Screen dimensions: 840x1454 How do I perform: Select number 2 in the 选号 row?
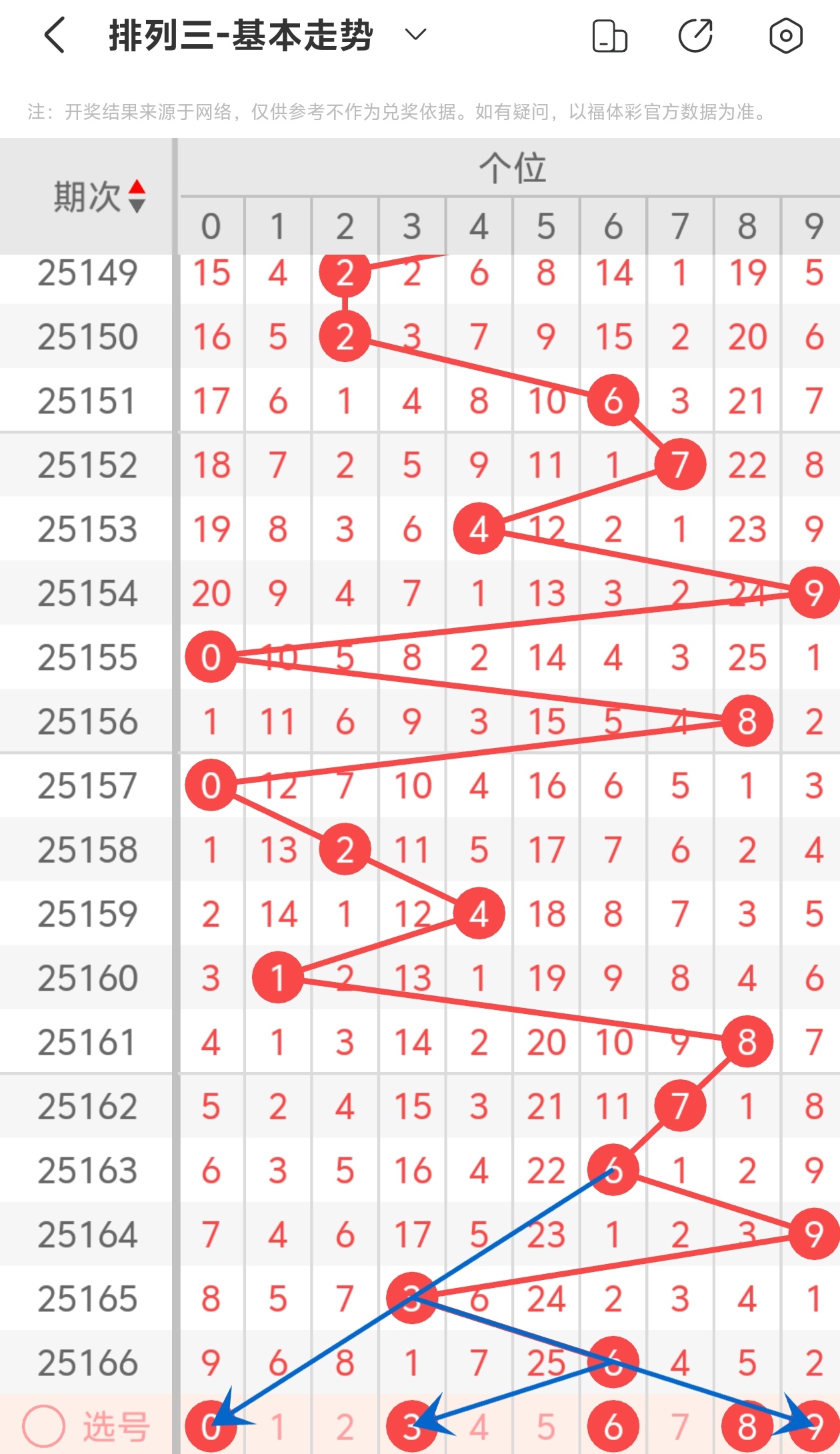[345, 1426]
